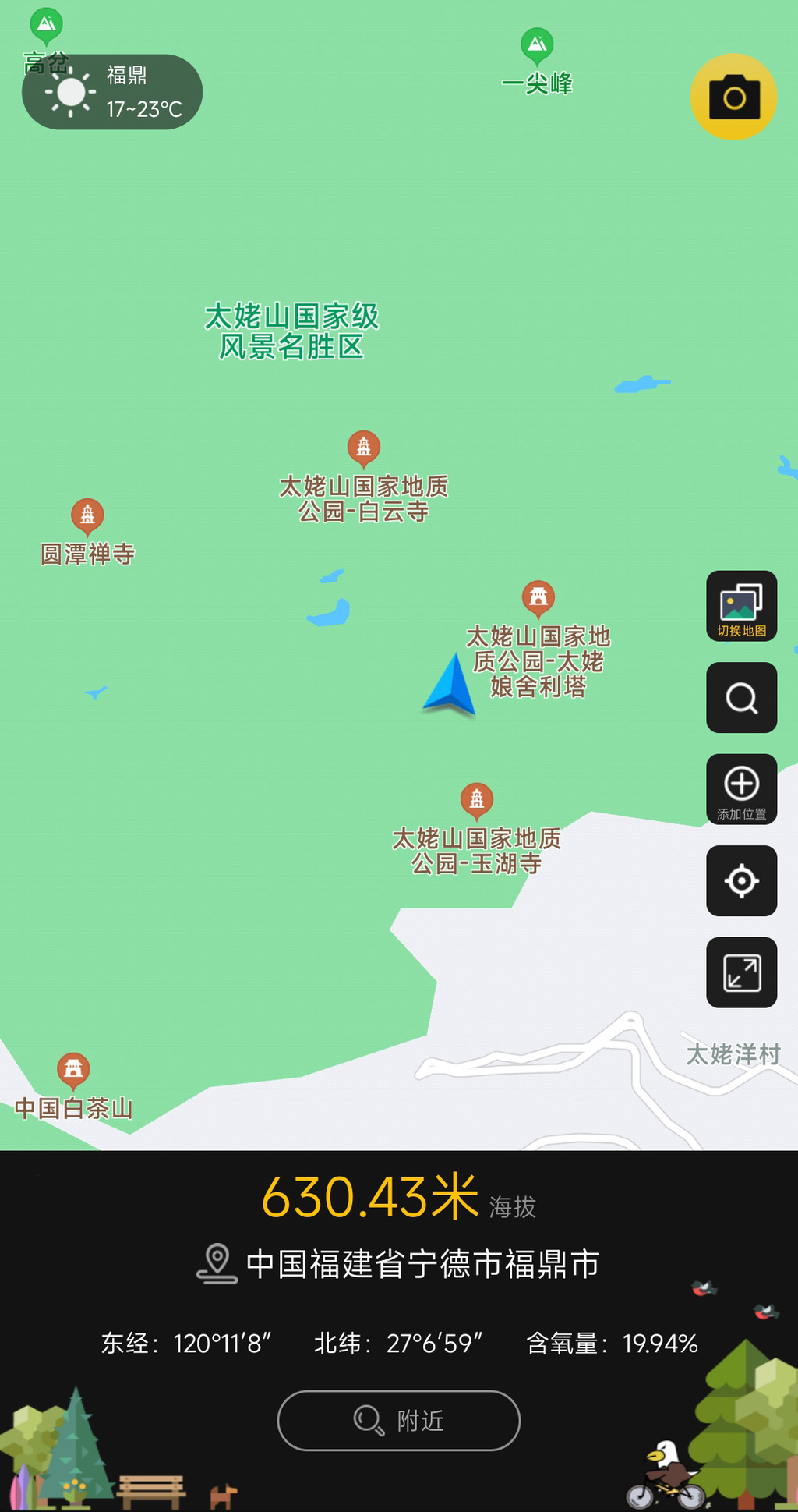Recenter map on current location
Viewport: 798px width, 1512px height.
pyautogui.click(x=741, y=881)
